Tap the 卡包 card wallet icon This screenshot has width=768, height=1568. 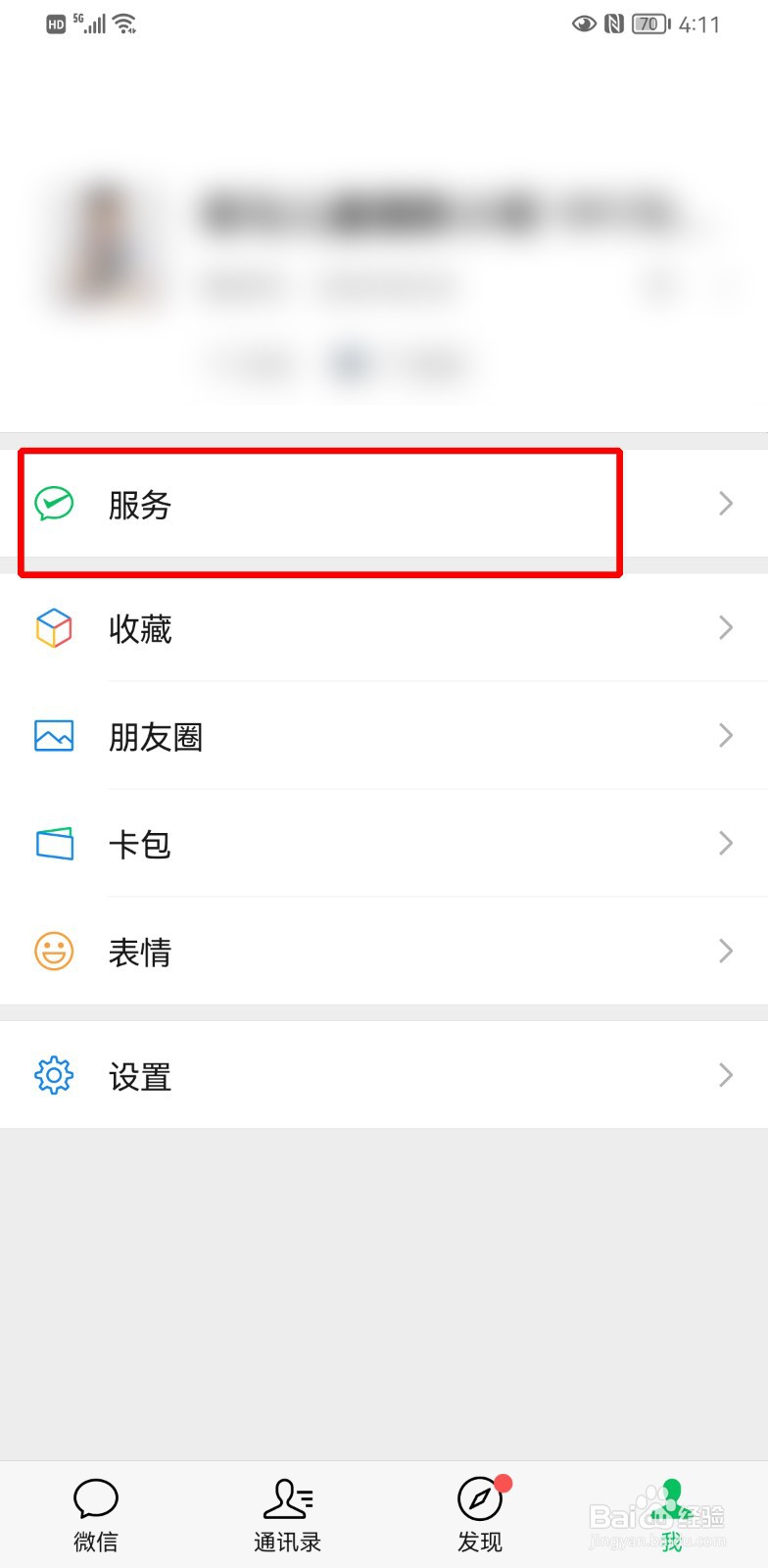coord(54,844)
